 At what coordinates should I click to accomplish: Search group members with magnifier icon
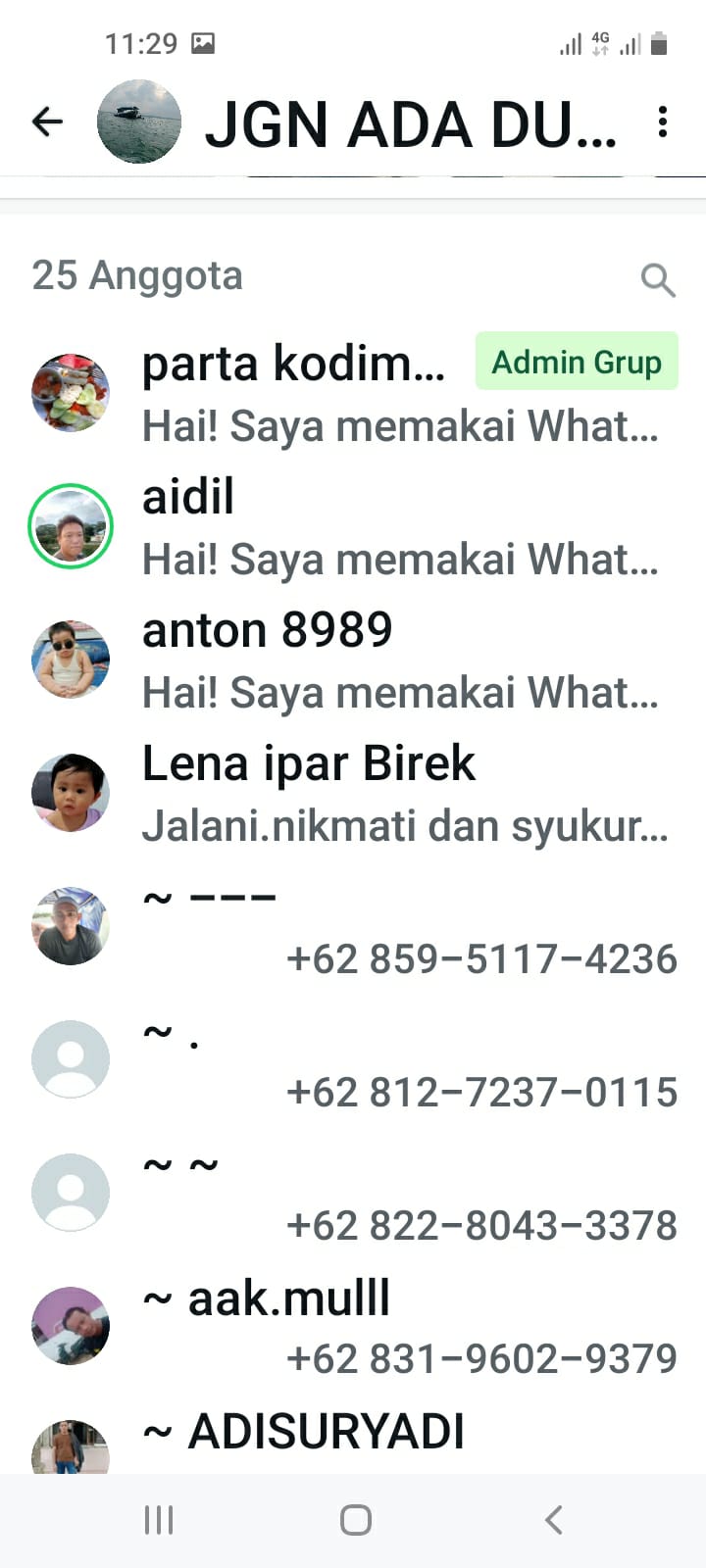[x=657, y=280]
